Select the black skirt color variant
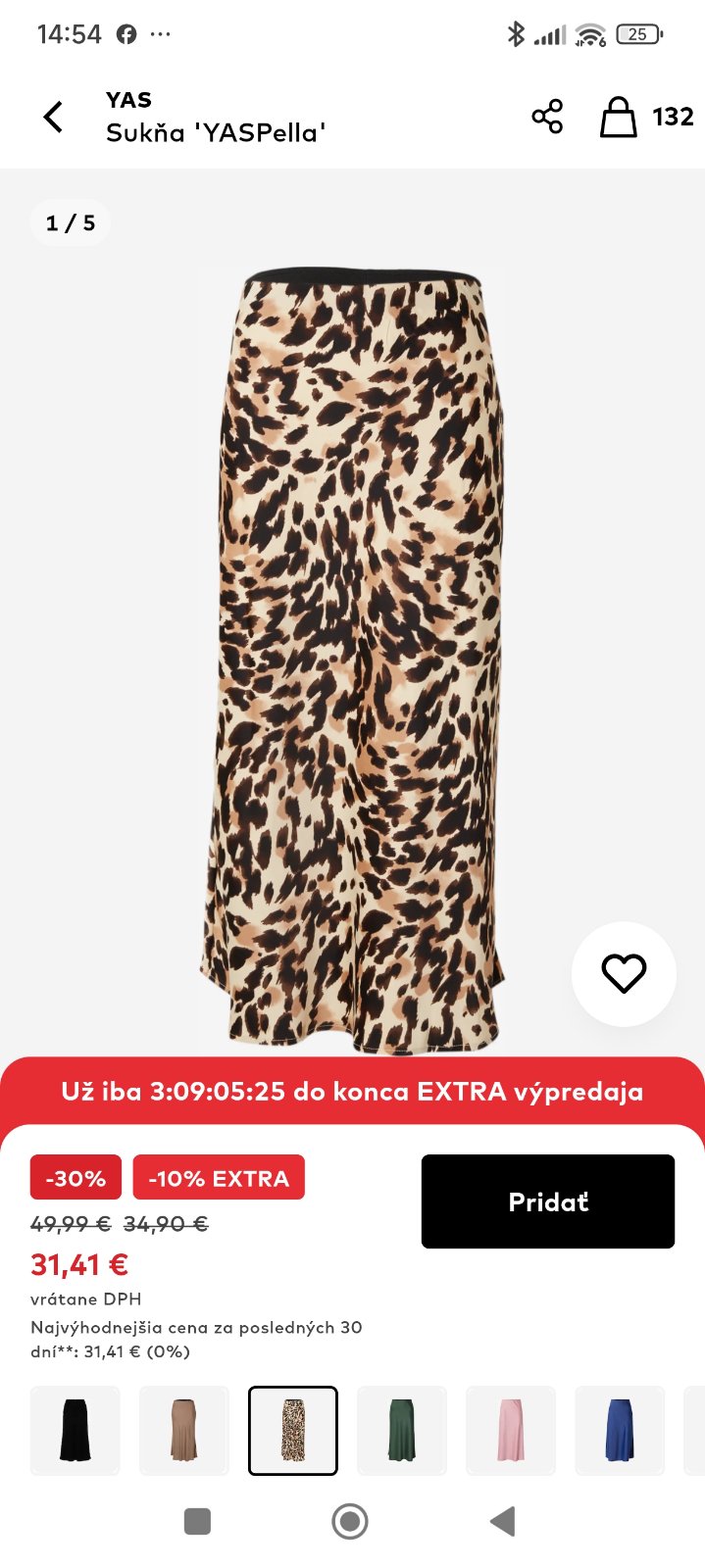This screenshot has width=705, height=1568. point(76,1431)
